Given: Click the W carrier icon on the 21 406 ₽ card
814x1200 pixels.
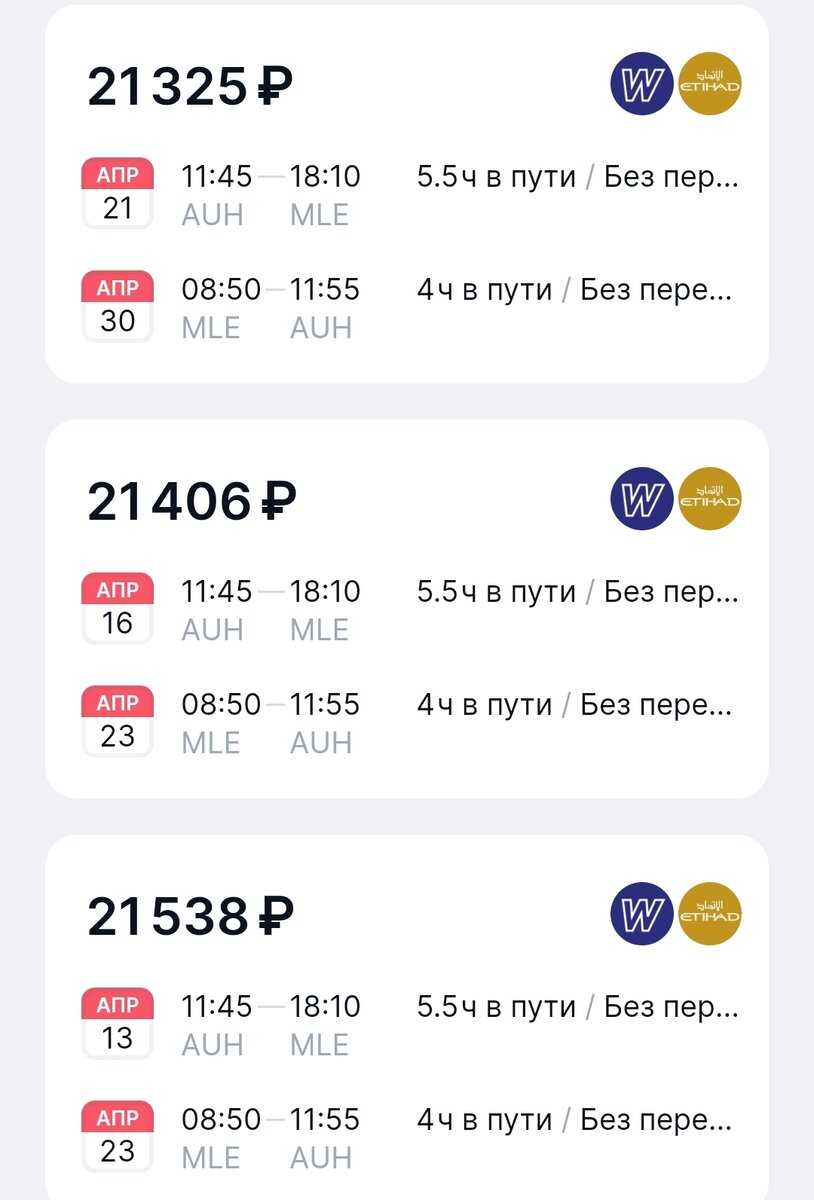Looking at the screenshot, I should pyautogui.click(x=641, y=499).
